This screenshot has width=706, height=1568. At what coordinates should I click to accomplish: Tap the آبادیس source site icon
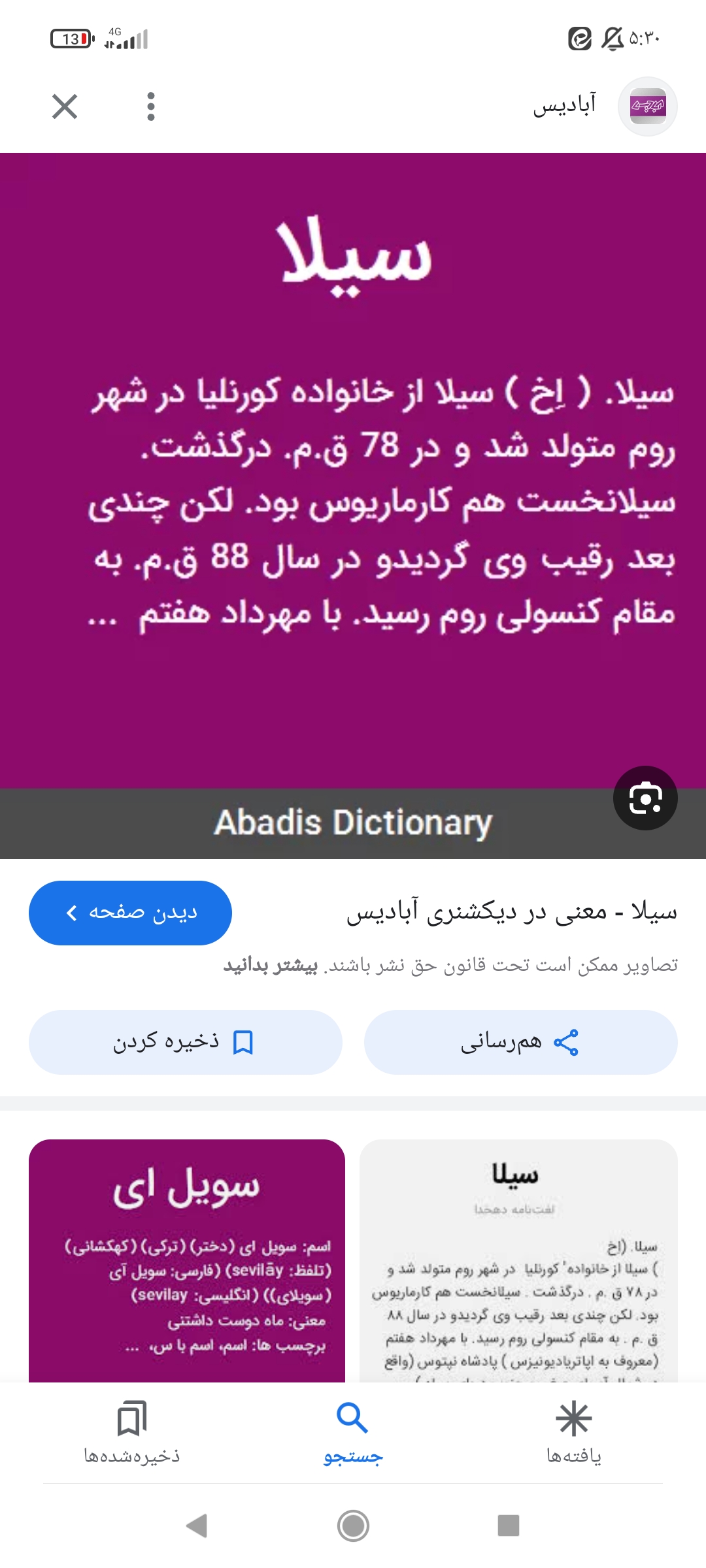tap(647, 106)
